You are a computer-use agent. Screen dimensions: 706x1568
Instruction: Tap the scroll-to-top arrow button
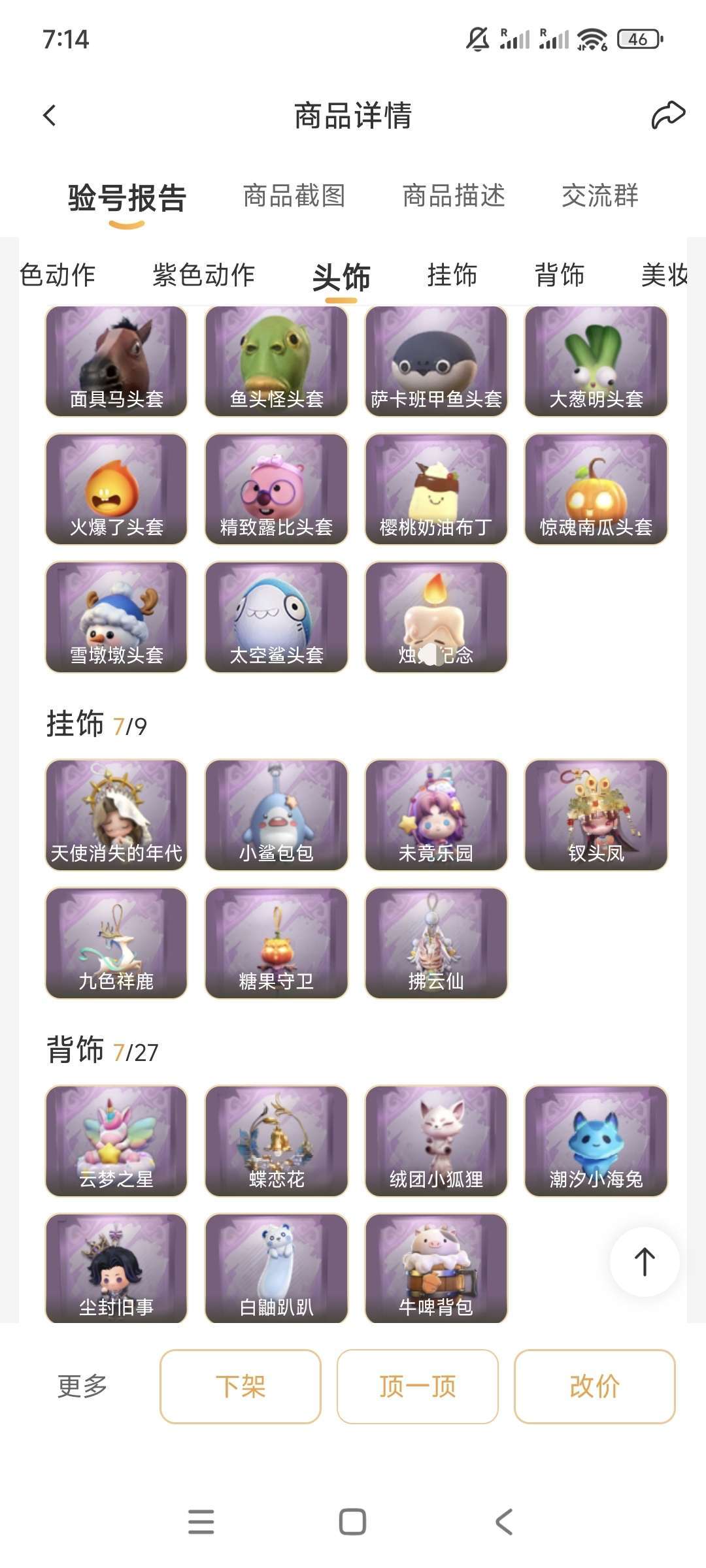click(644, 1262)
